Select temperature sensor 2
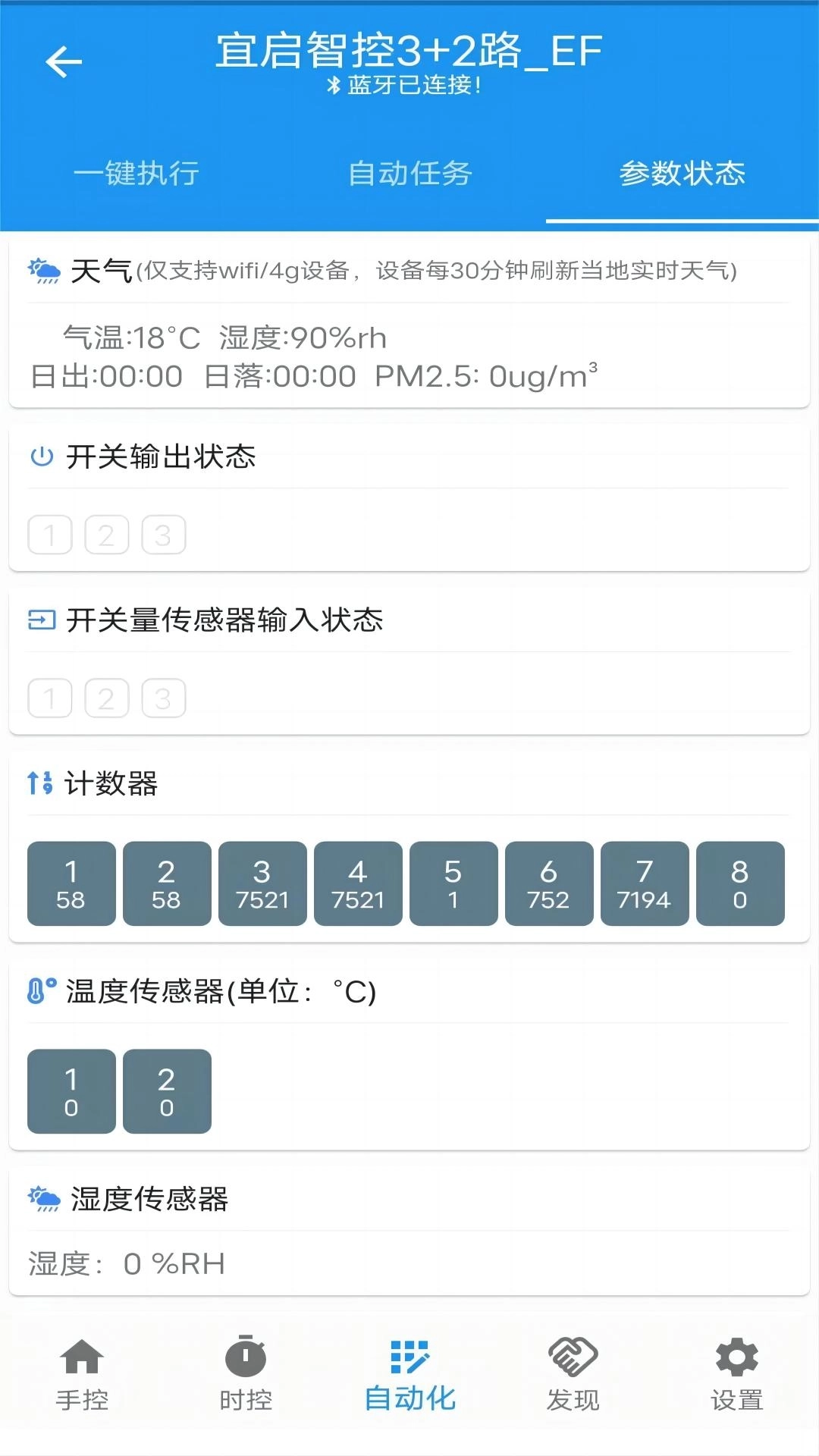The height and width of the screenshot is (1456, 819). click(167, 1091)
